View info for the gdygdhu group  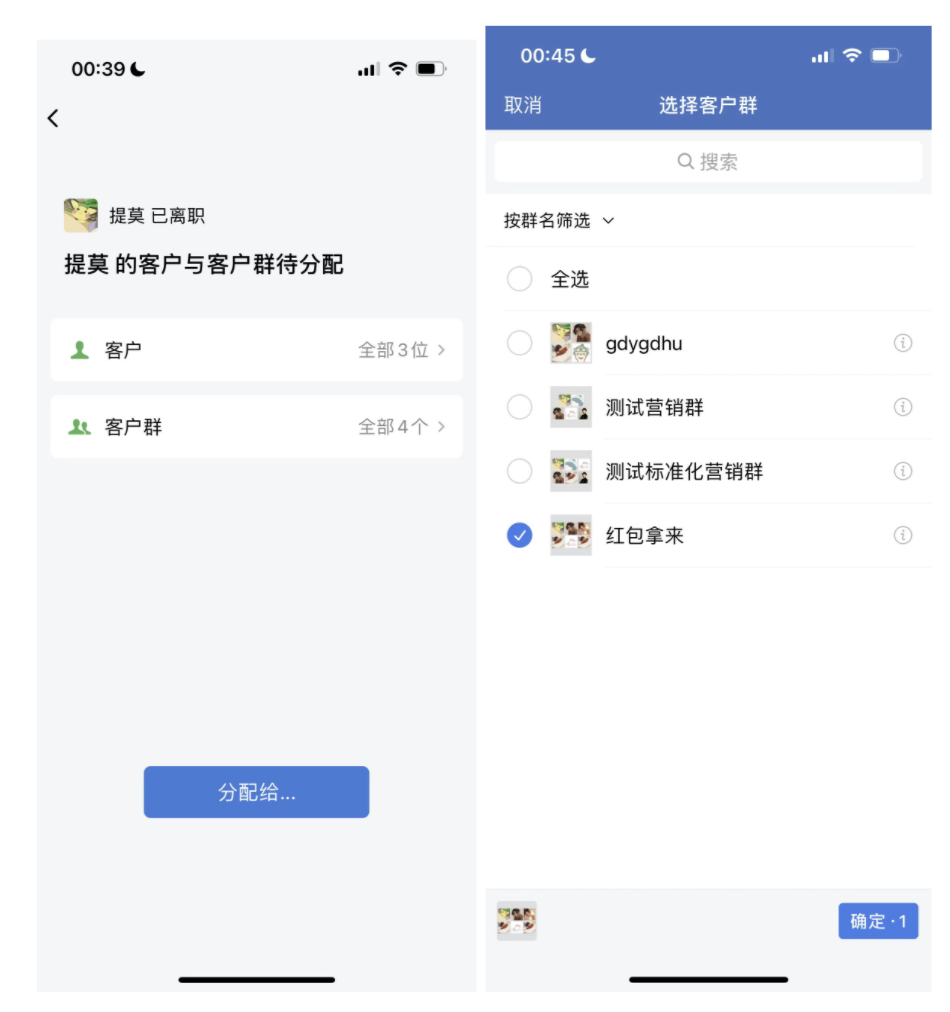[902, 343]
